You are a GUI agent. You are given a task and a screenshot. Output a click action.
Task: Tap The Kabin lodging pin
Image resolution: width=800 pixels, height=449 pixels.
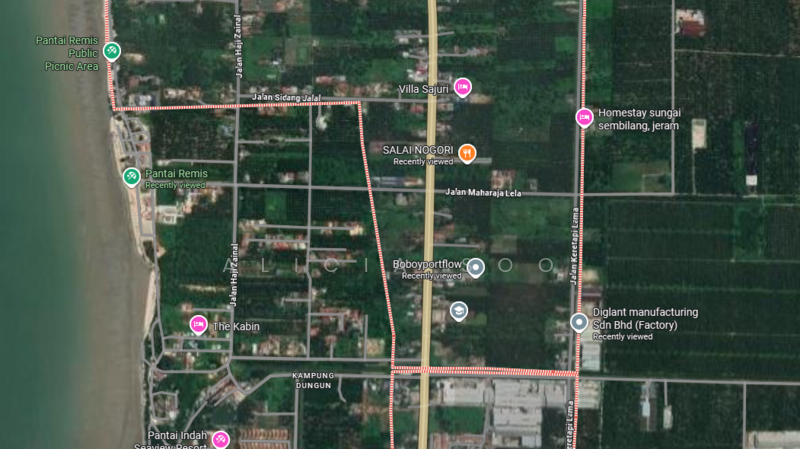[x=199, y=324]
